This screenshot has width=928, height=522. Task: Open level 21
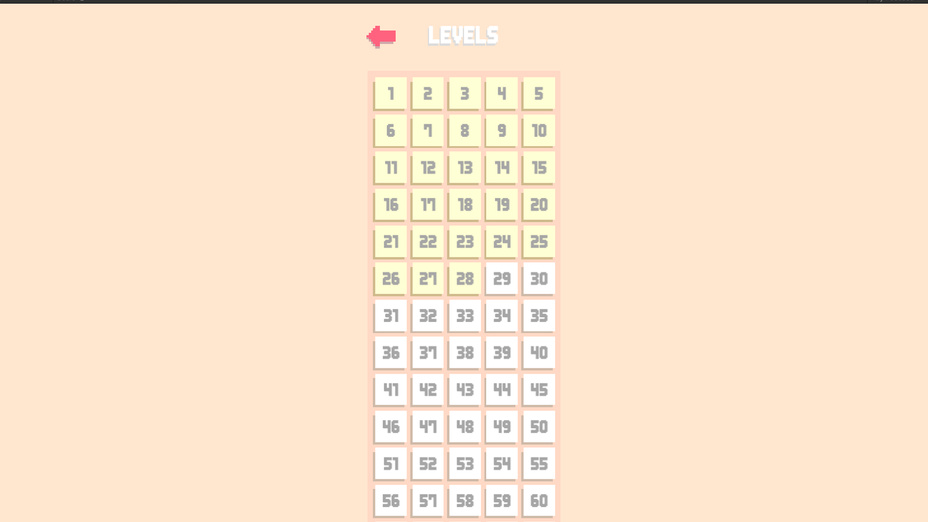(391, 242)
